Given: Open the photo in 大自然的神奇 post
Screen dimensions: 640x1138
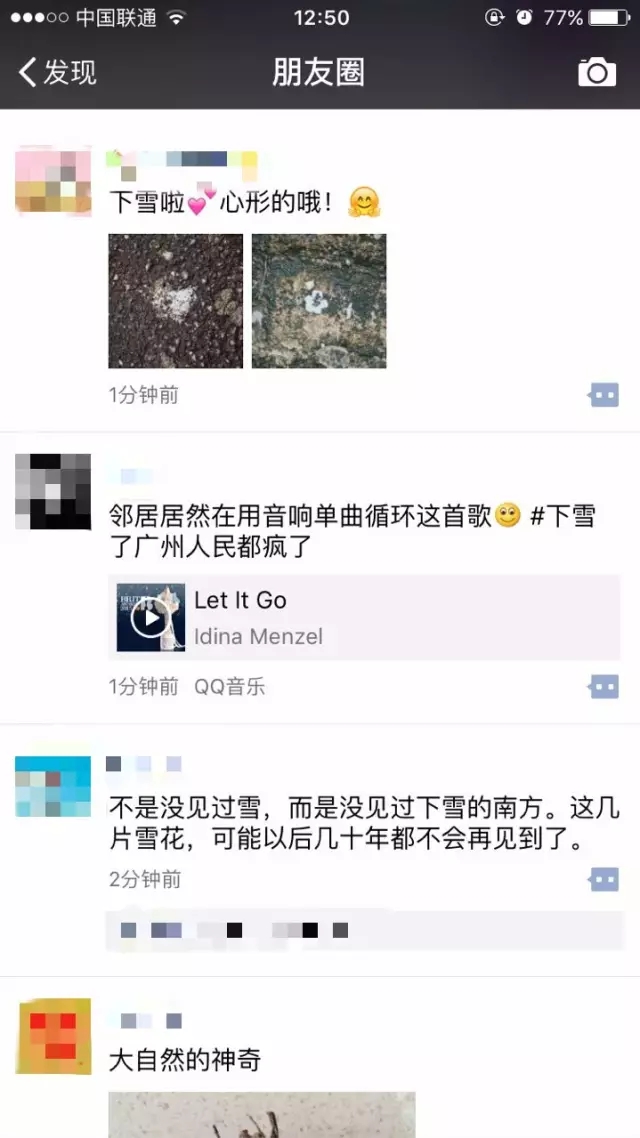Looking at the screenshot, I should click(262, 1115).
